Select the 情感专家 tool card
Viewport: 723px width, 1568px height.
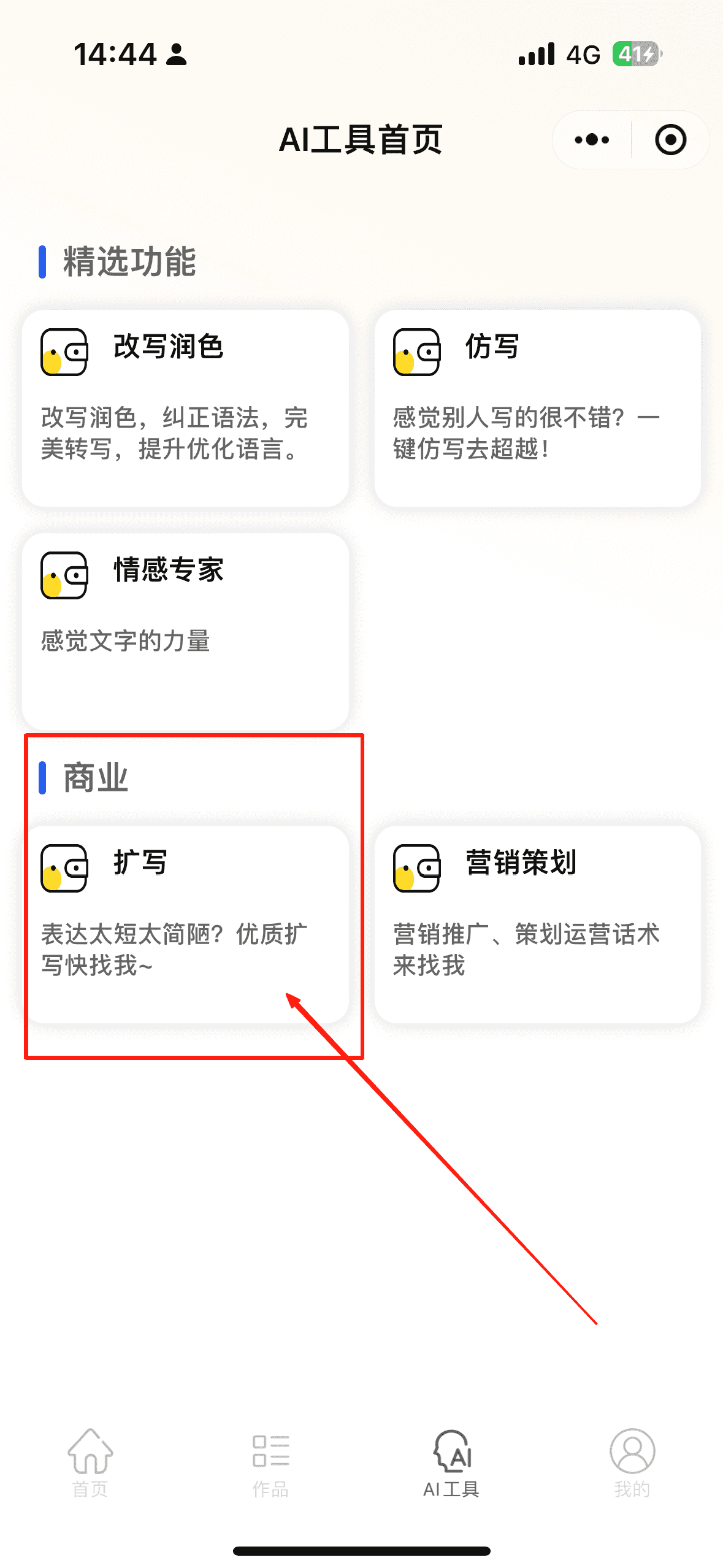[185, 631]
